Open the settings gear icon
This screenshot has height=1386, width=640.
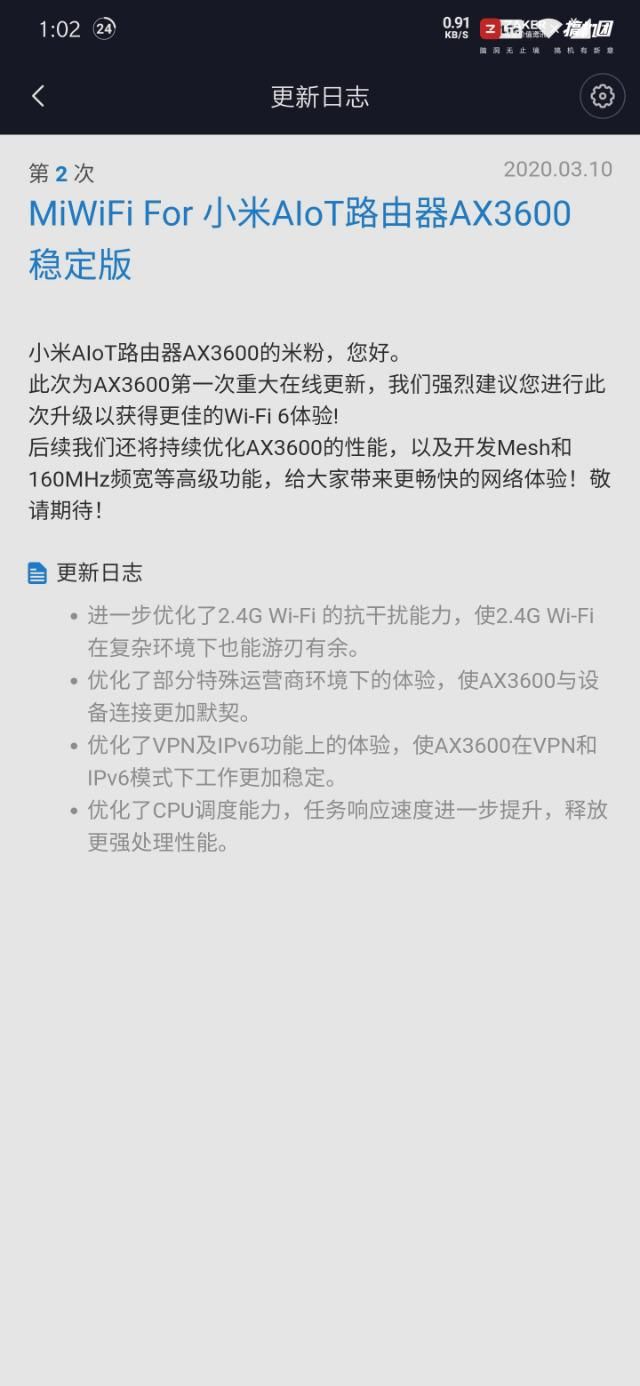pyautogui.click(x=602, y=96)
